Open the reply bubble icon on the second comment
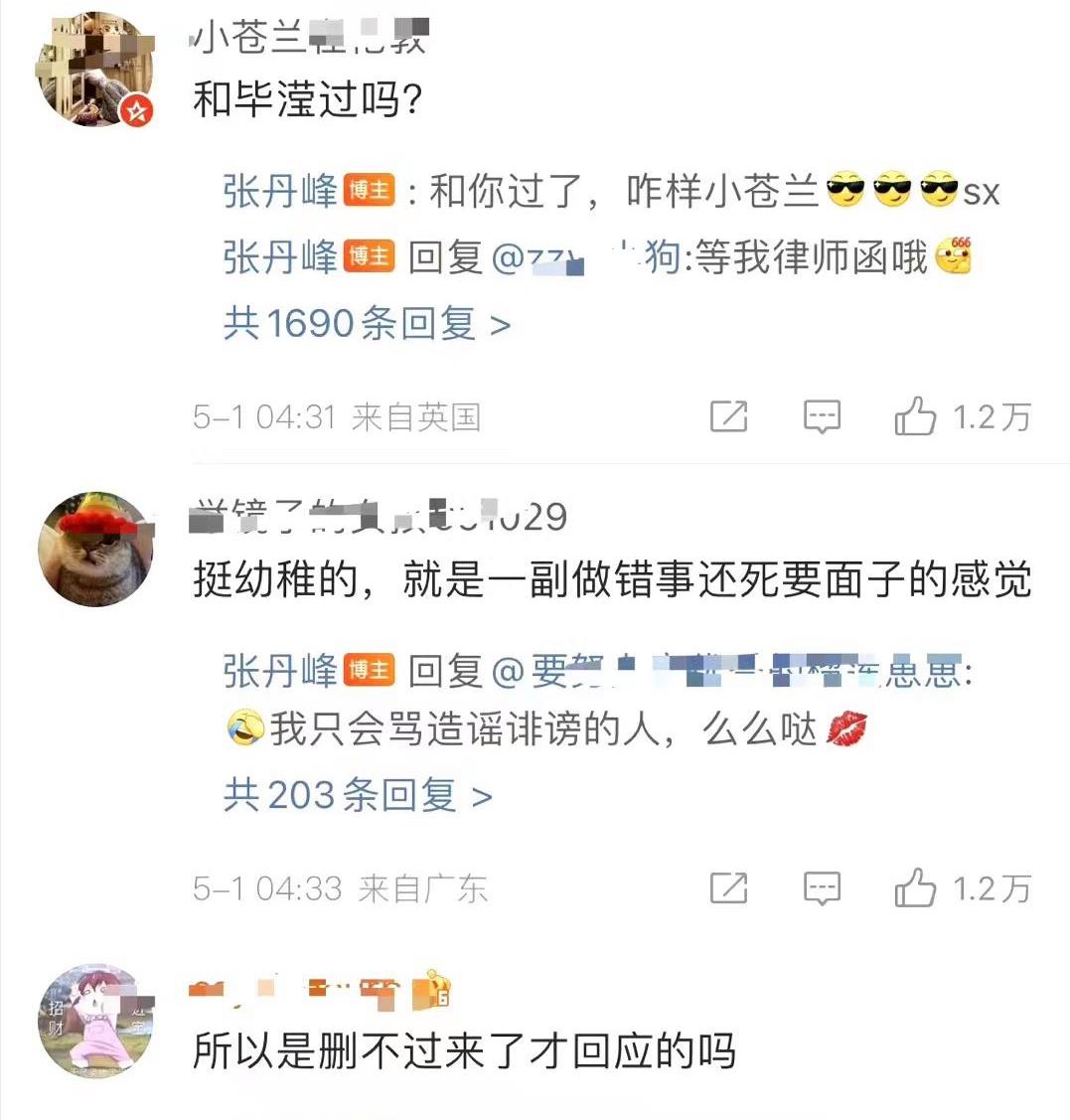The image size is (1070, 1120). 822,887
